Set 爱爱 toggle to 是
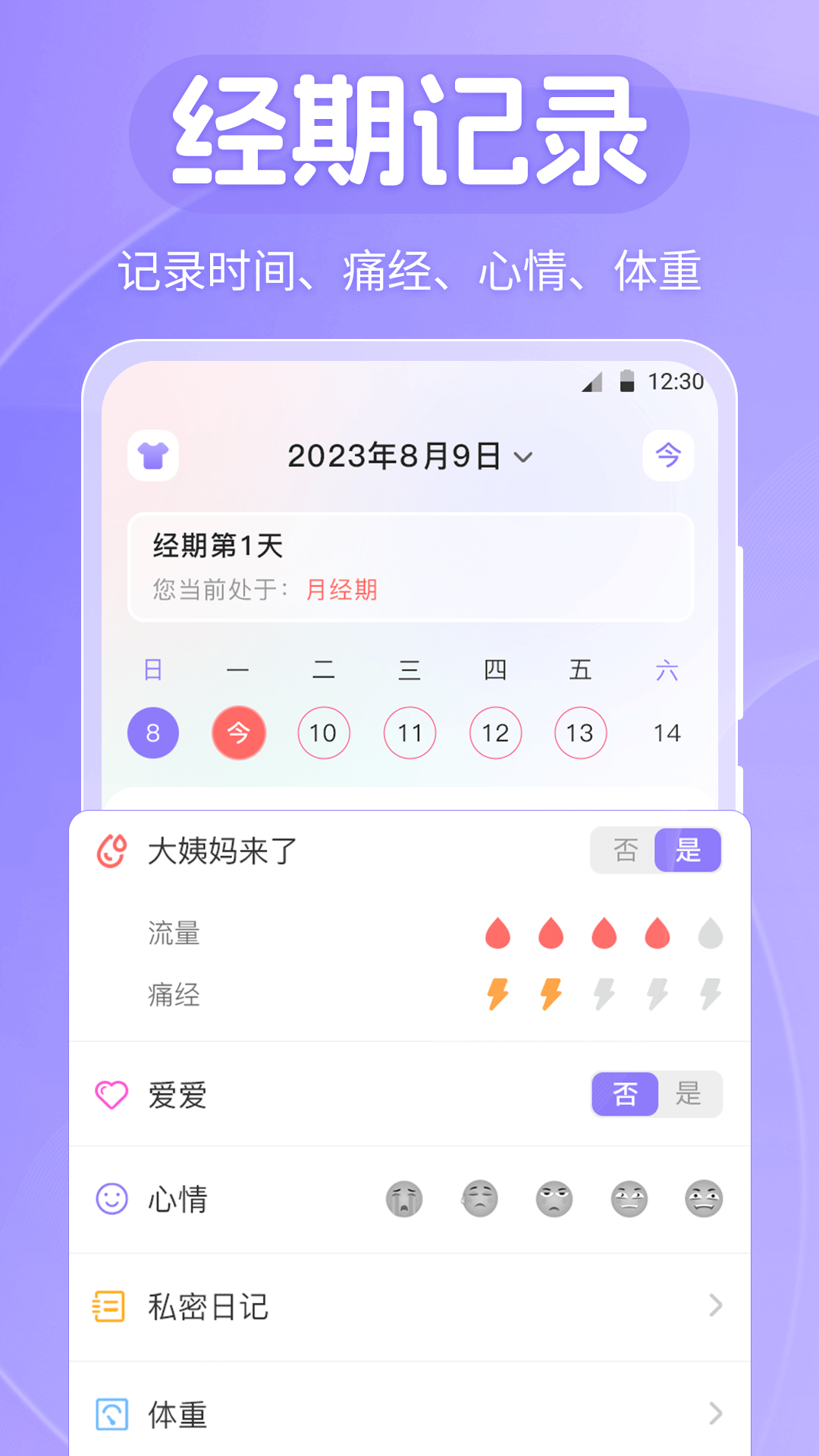 [x=689, y=1094]
